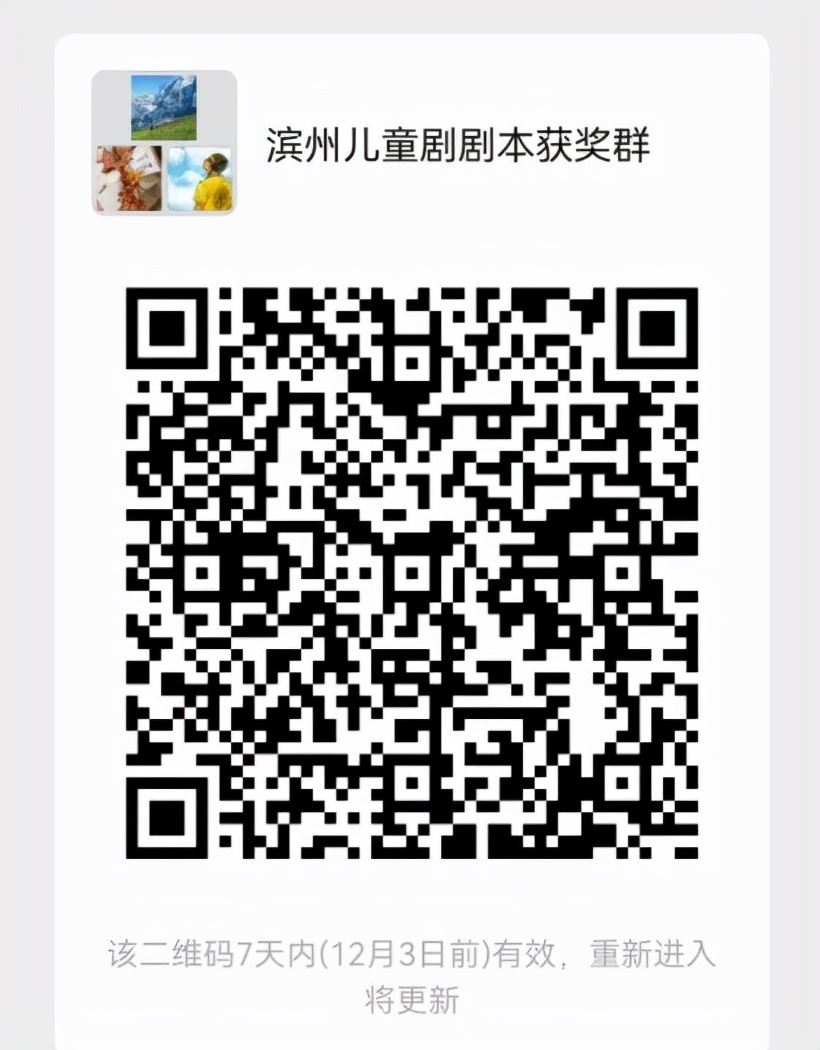Click the person photo in the group avatar
Viewport: 820px width, 1050px height.
pyautogui.click(x=208, y=180)
